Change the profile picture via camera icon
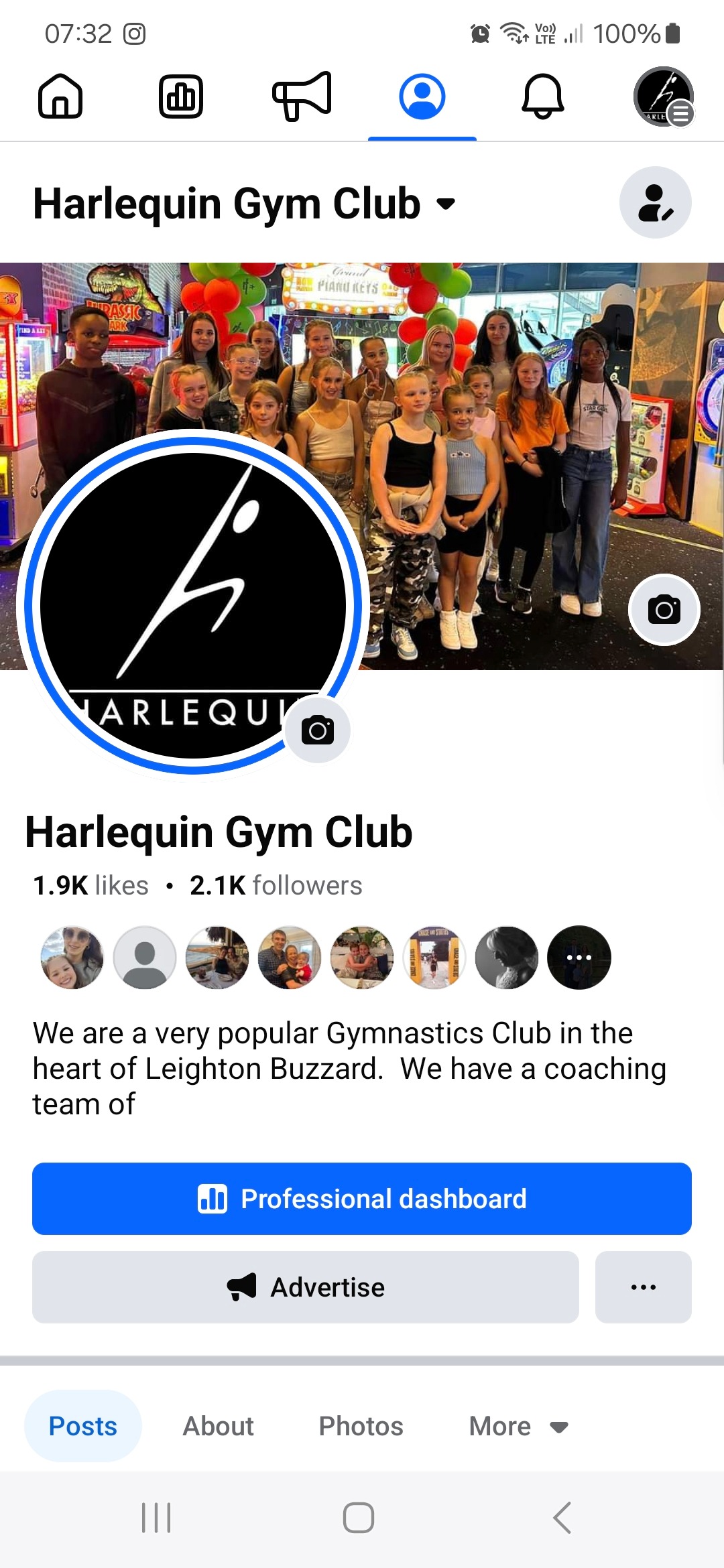 pyautogui.click(x=318, y=730)
